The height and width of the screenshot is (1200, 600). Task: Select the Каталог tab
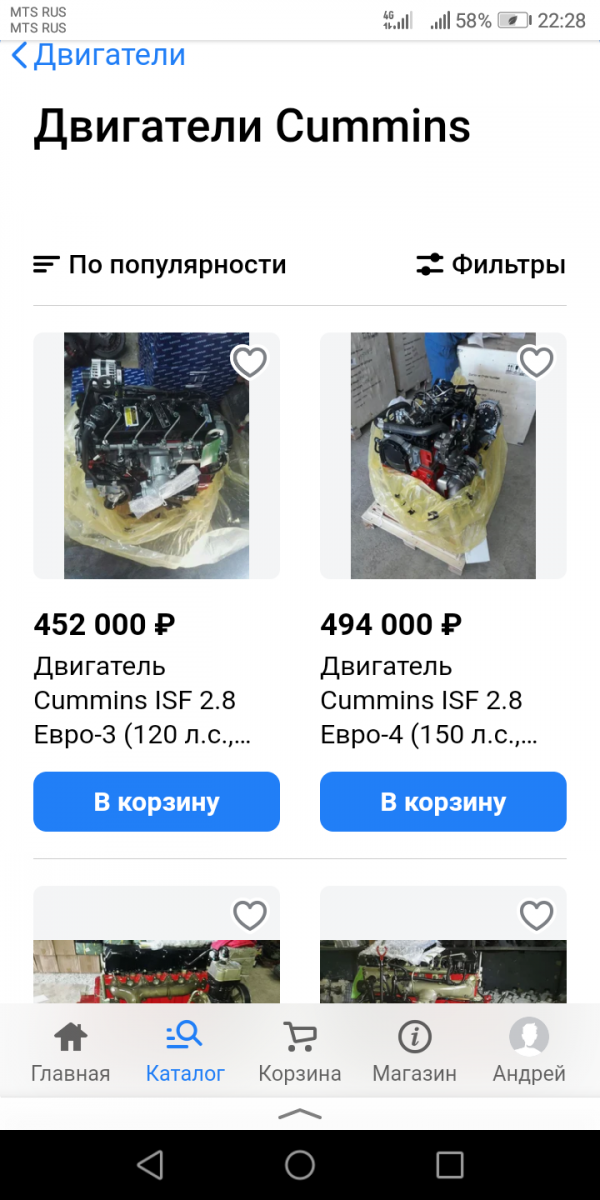point(185,1052)
